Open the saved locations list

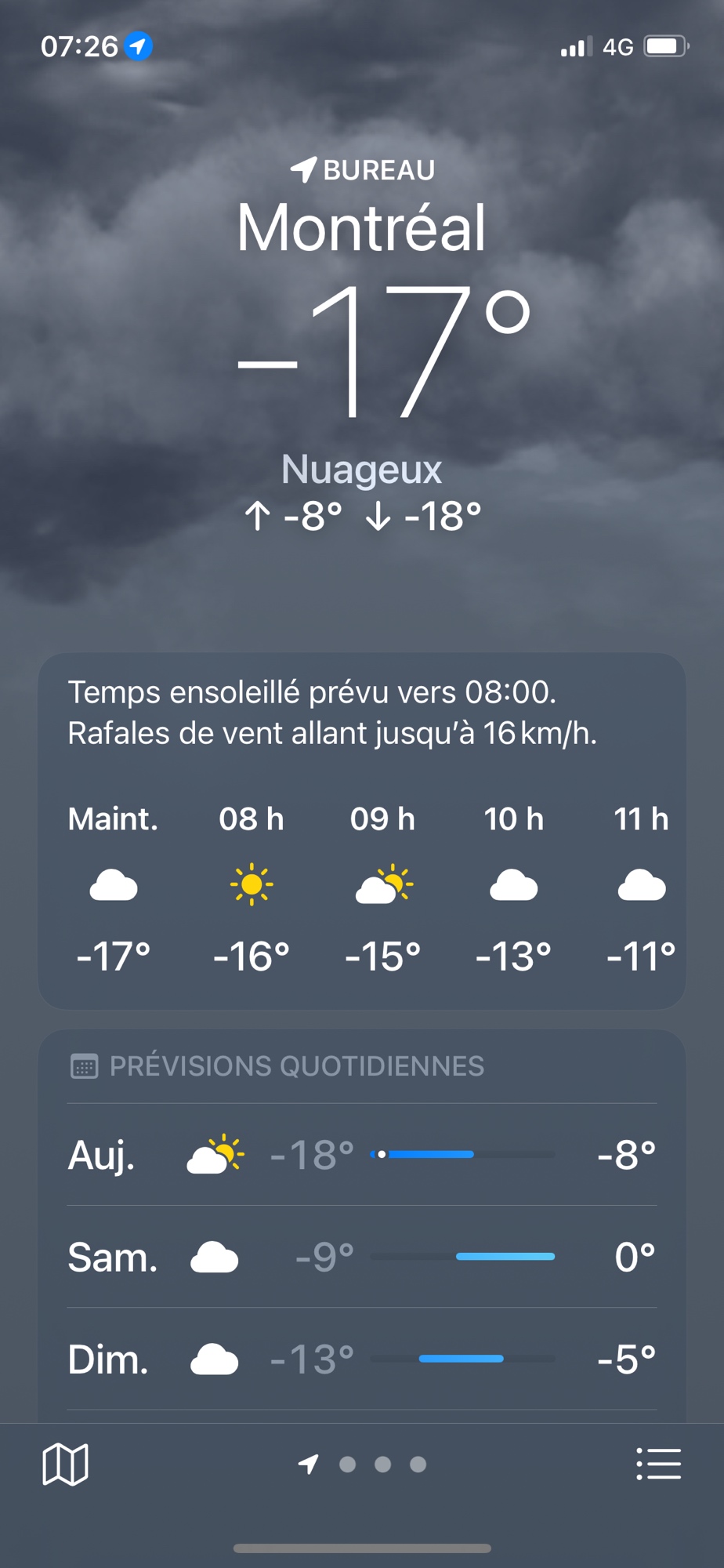tap(658, 1464)
